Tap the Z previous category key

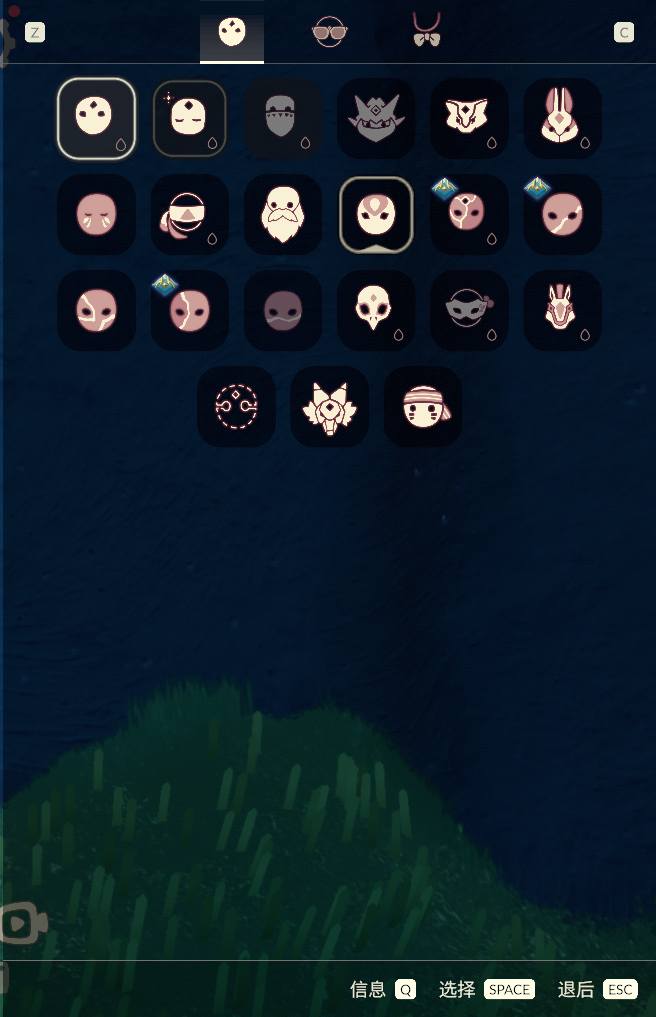click(35, 32)
